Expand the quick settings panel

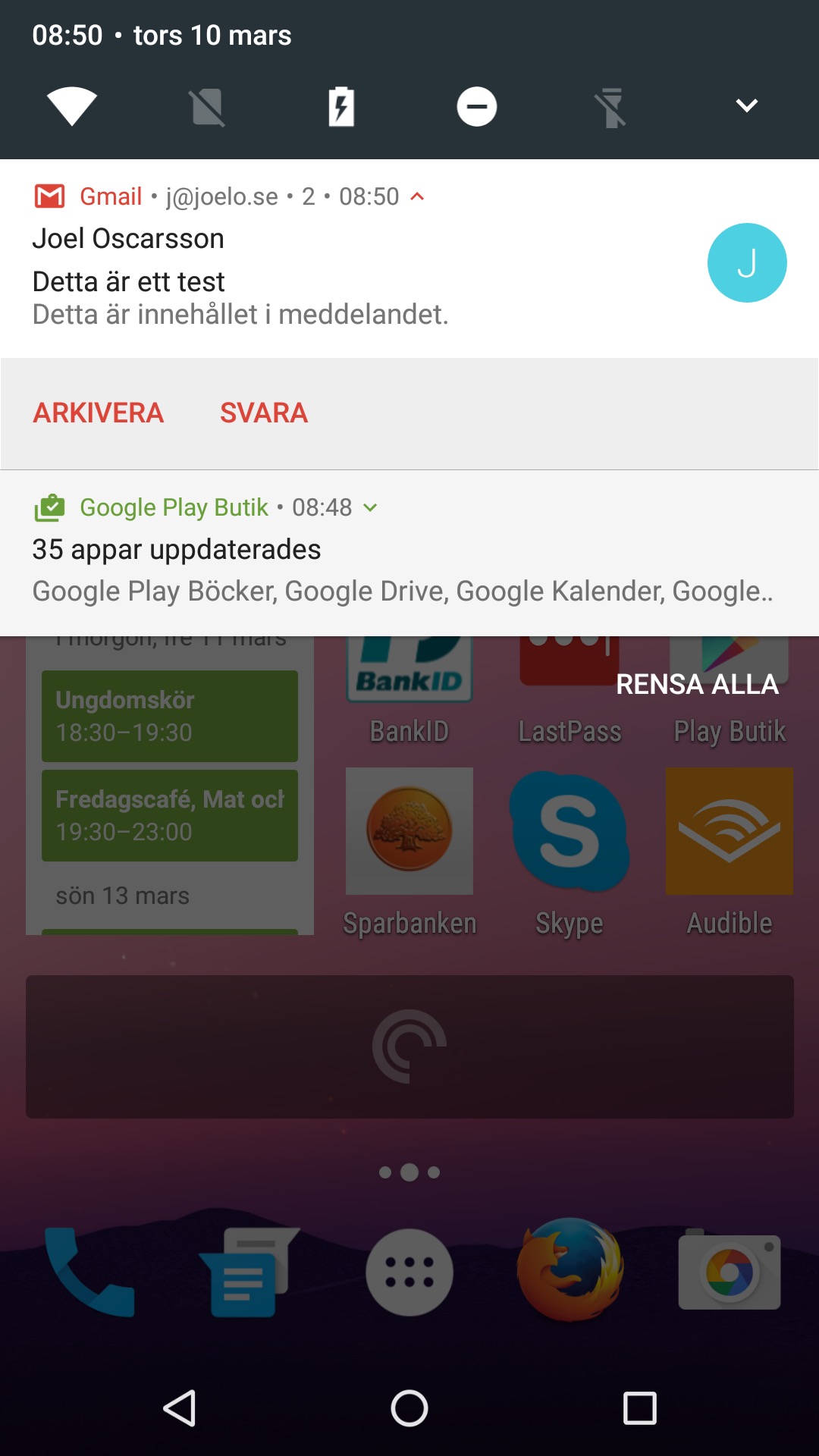point(747,106)
